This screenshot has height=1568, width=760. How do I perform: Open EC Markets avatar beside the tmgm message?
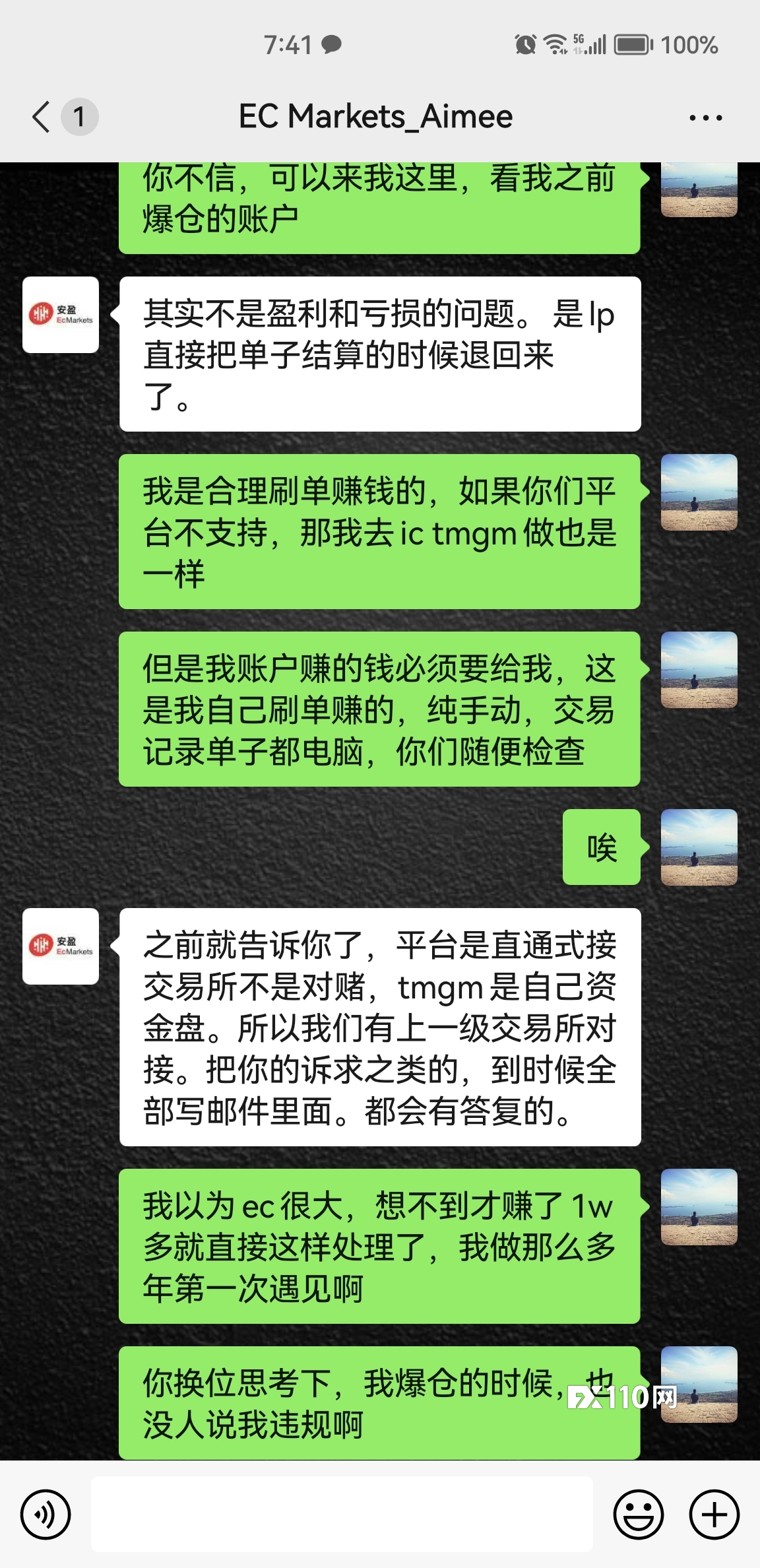(x=61, y=946)
